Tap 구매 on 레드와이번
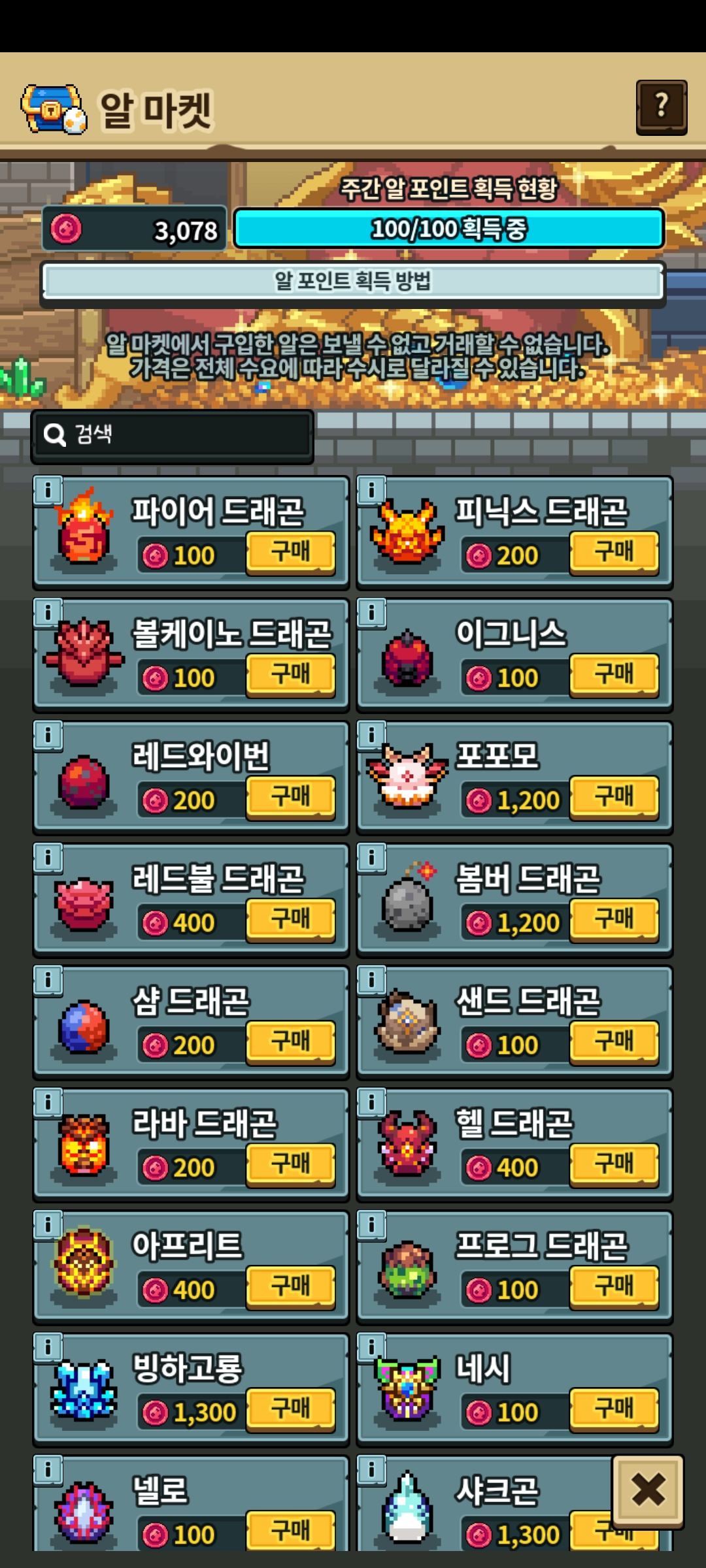This screenshot has height=1568, width=706. click(290, 797)
